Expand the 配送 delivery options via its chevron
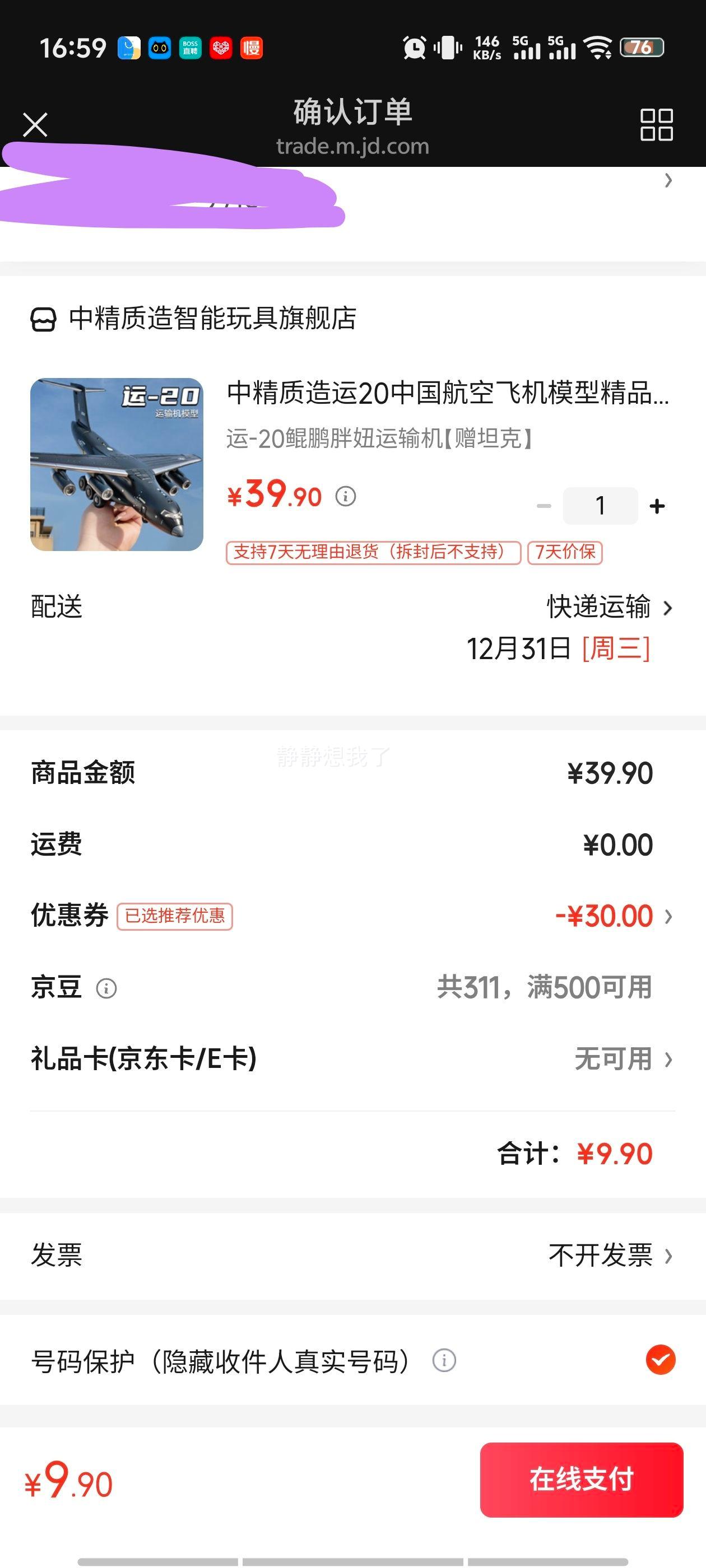The height and width of the screenshot is (1568, 706). [668, 607]
